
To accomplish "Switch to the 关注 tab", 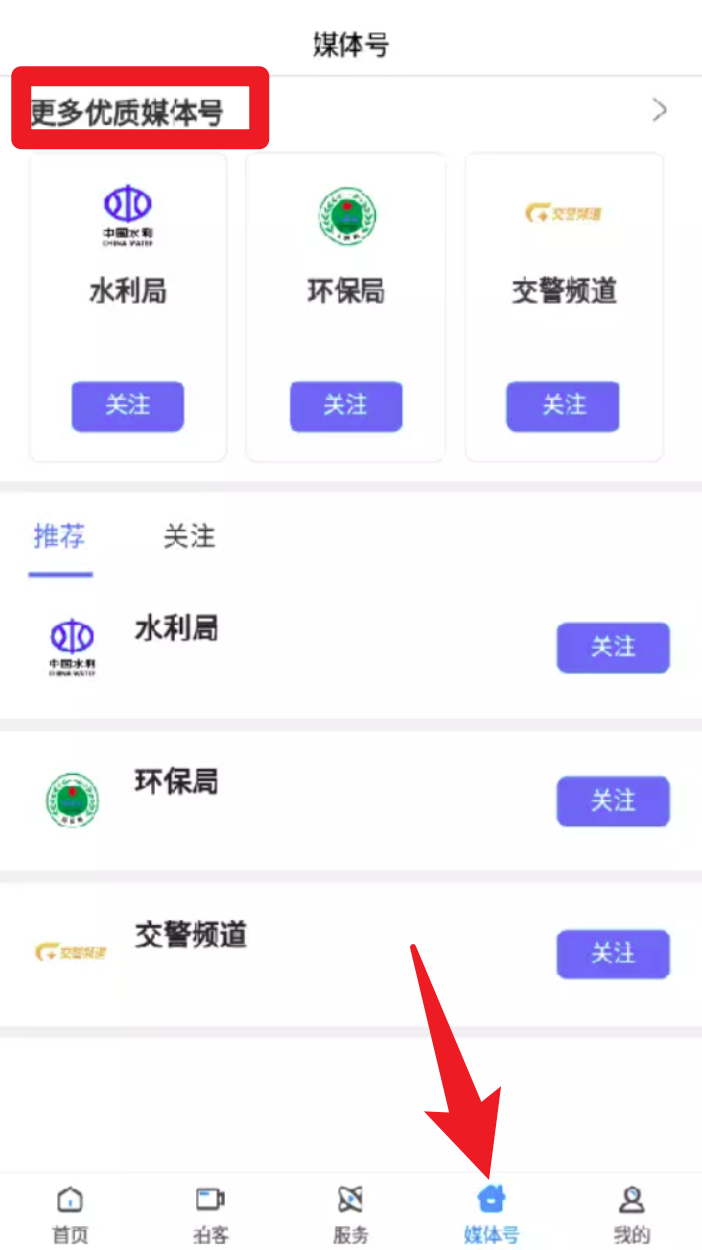I will pos(189,537).
